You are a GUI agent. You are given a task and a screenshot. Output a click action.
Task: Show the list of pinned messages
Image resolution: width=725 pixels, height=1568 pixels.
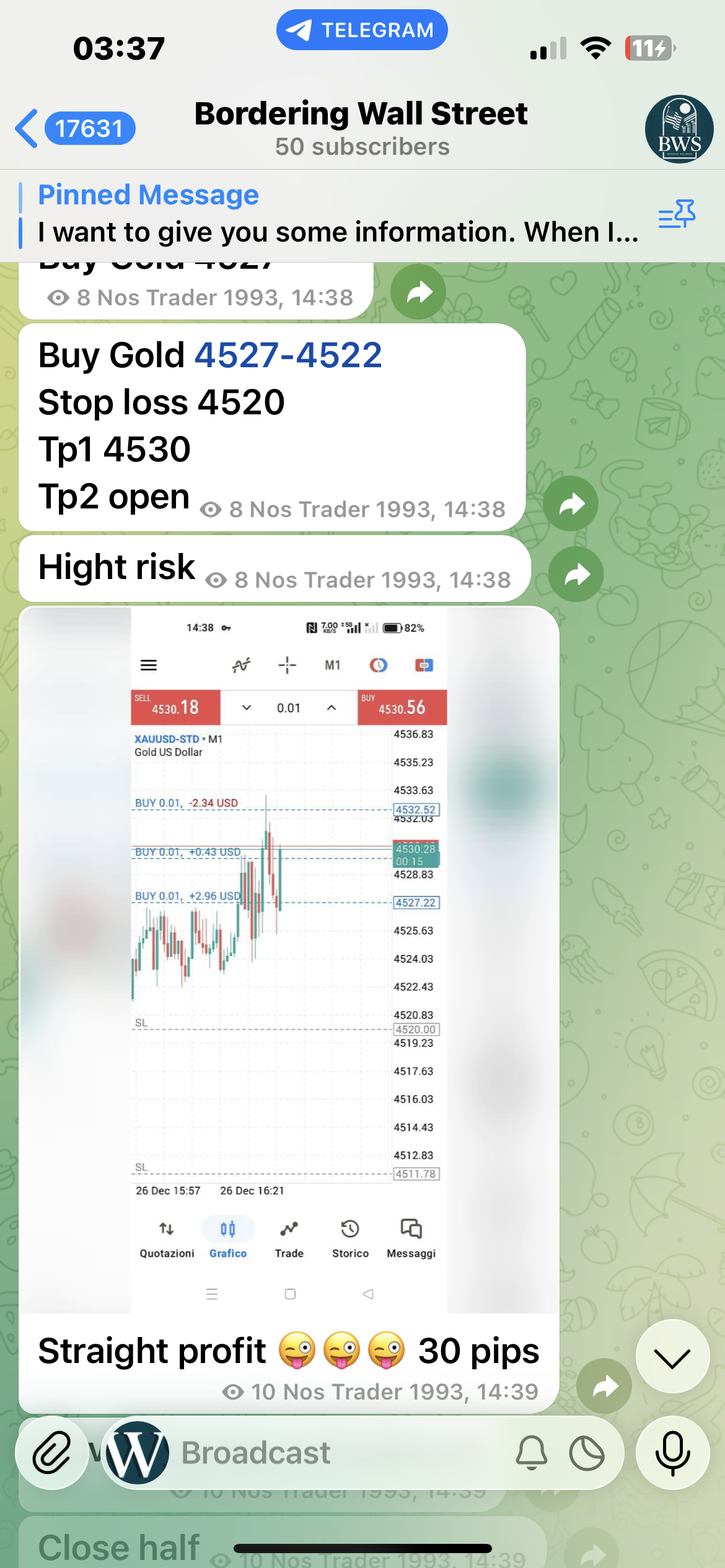[677, 215]
